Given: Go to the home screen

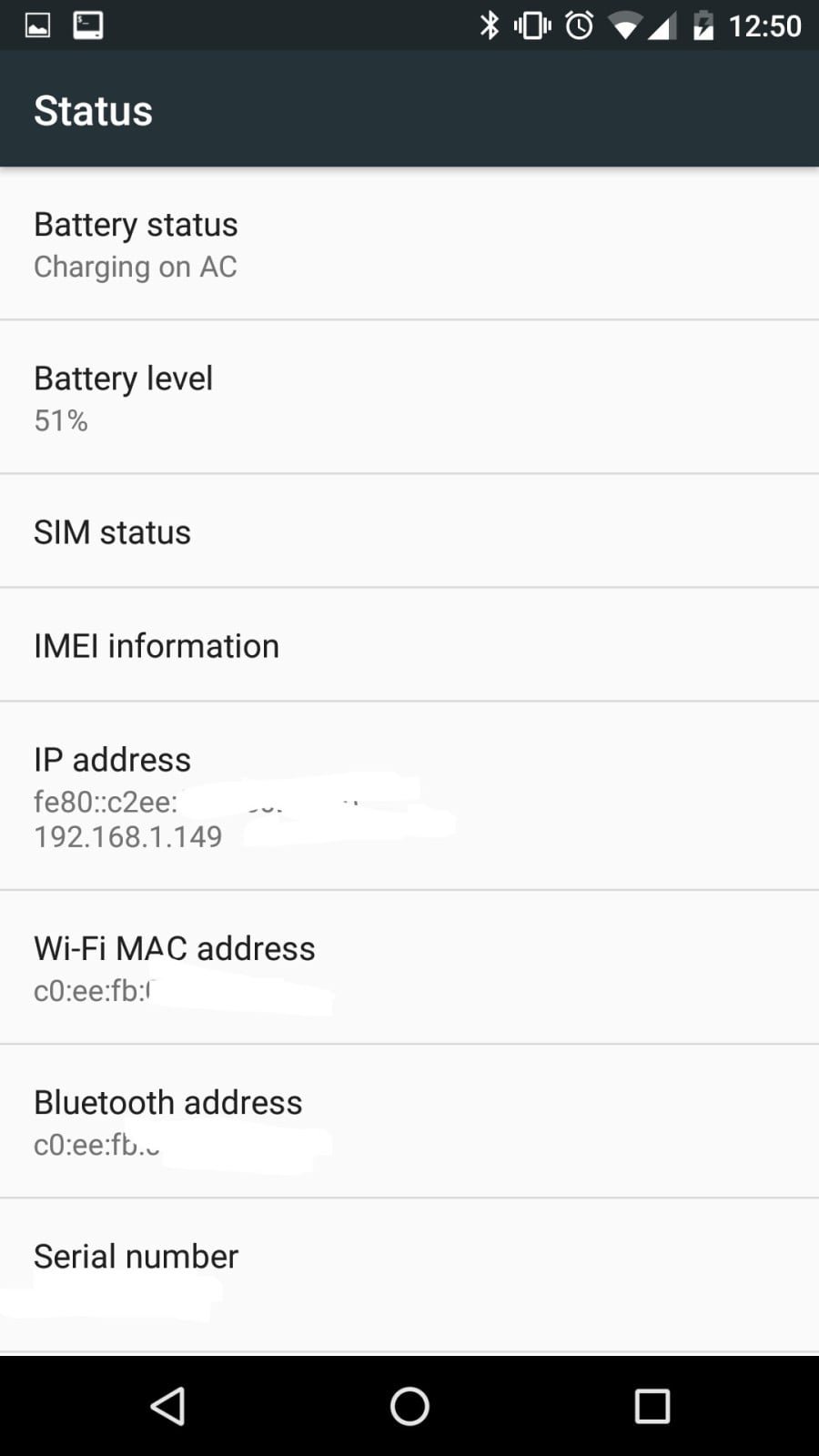Looking at the screenshot, I should (x=409, y=1406).
